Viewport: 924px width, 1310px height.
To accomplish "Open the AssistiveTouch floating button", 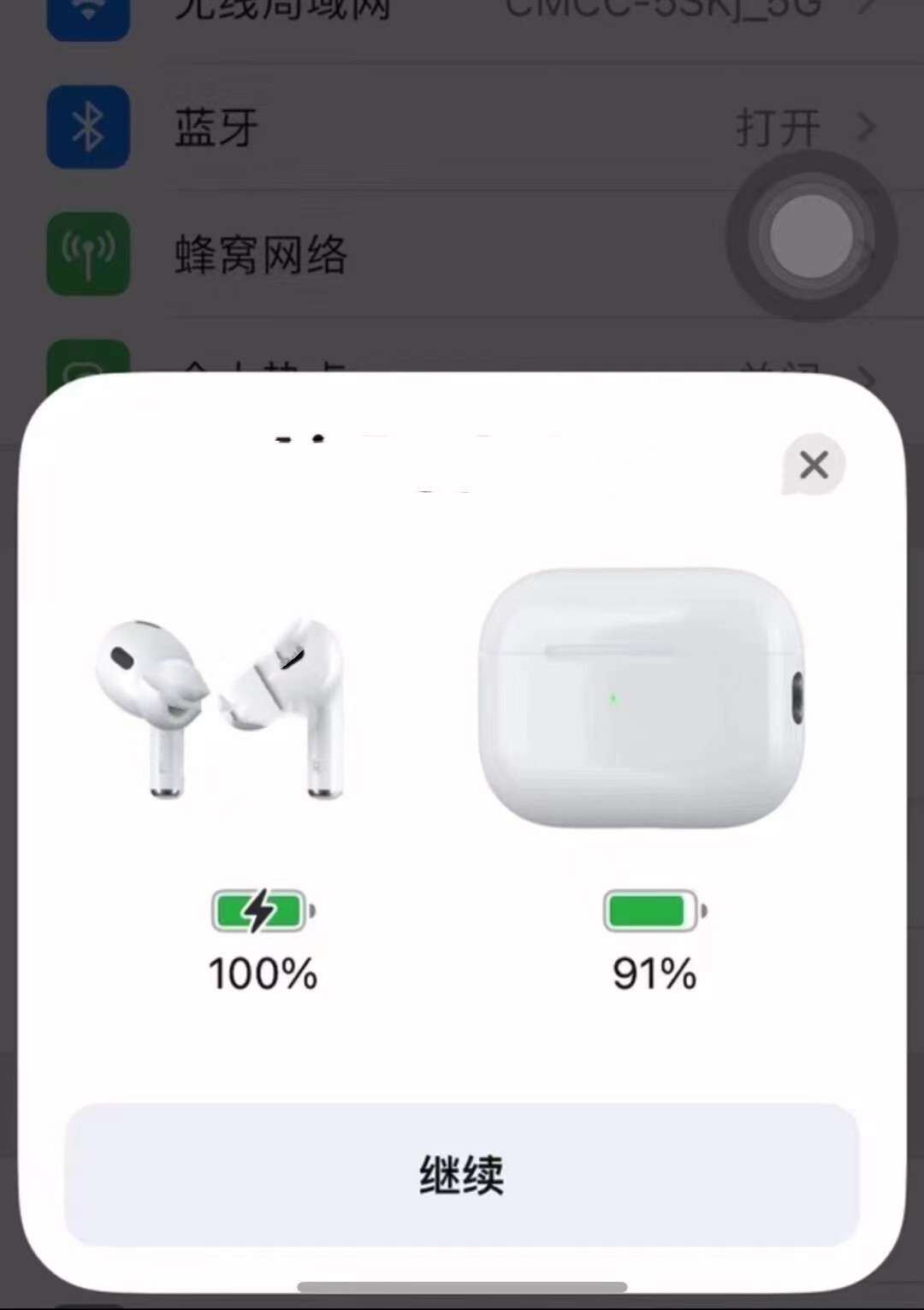I will pyautogui.click(x=811, y=236).
